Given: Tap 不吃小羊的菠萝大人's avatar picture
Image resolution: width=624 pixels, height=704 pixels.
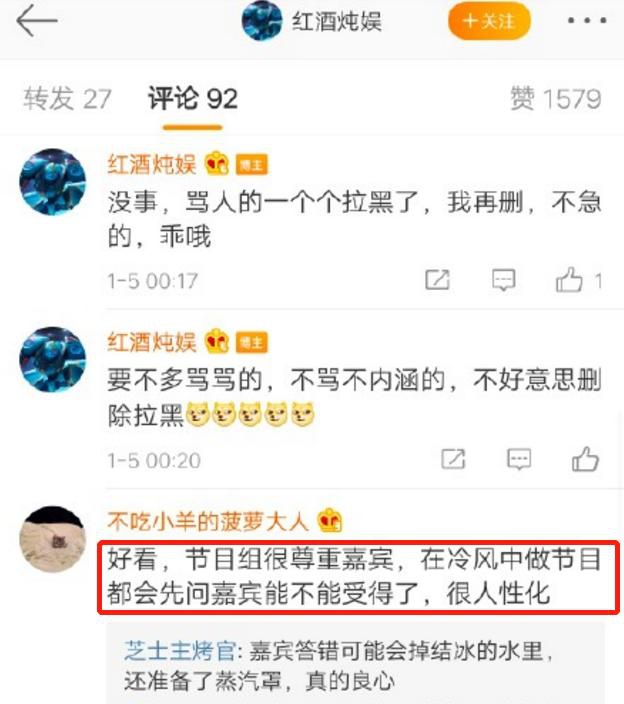Looking at the screenshot, I should [53, 539].
